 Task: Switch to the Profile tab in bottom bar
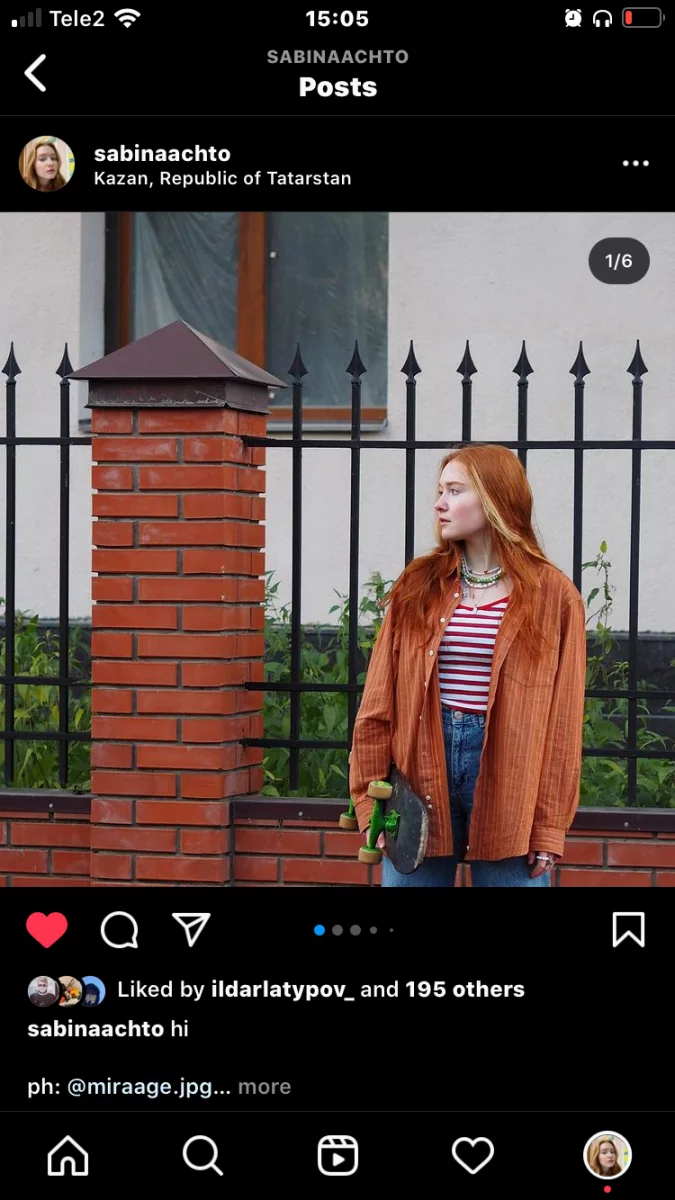coord(607,1156)
